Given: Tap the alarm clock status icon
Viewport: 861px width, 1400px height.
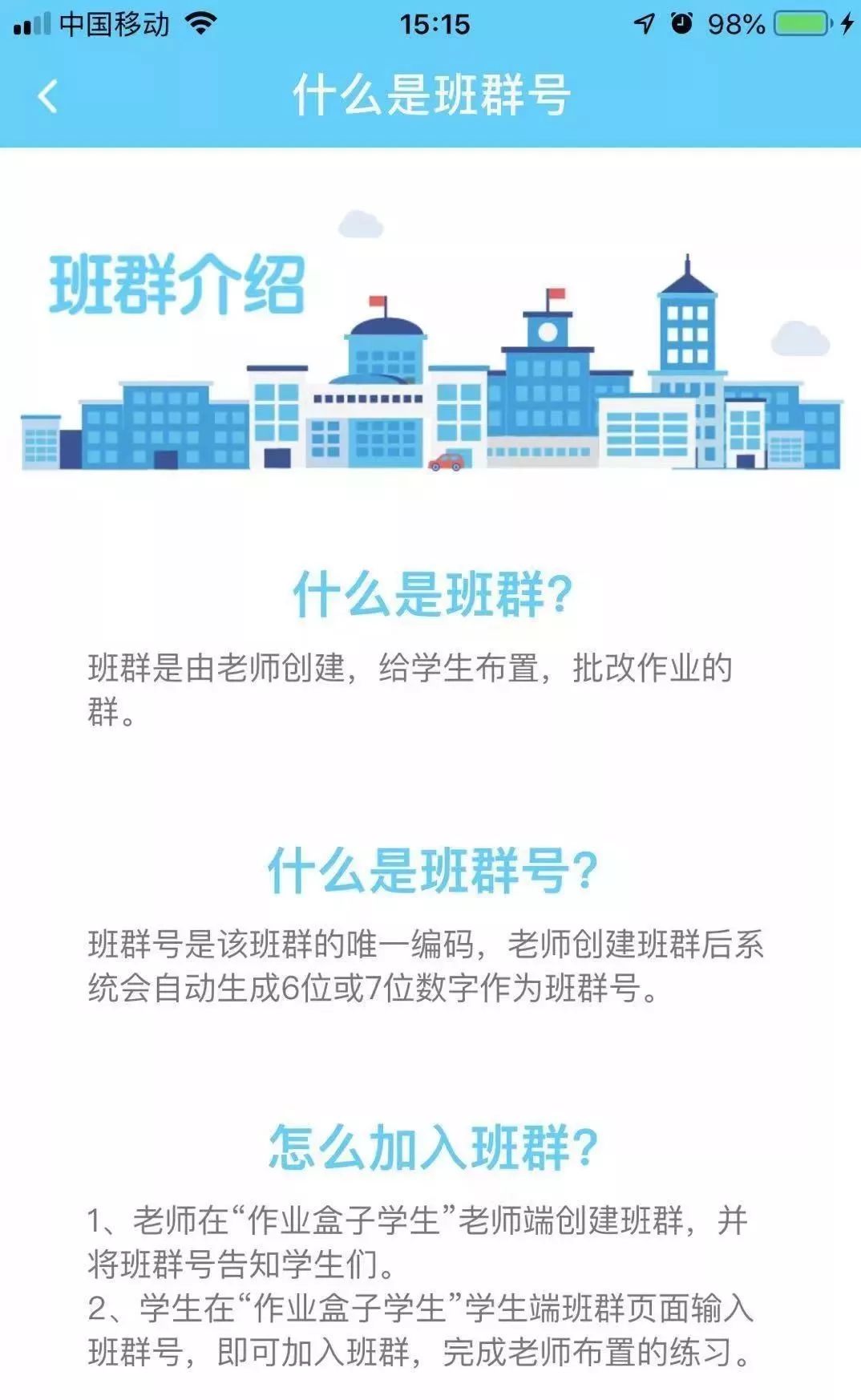Looking at the screenshot, I should [682, 24].
